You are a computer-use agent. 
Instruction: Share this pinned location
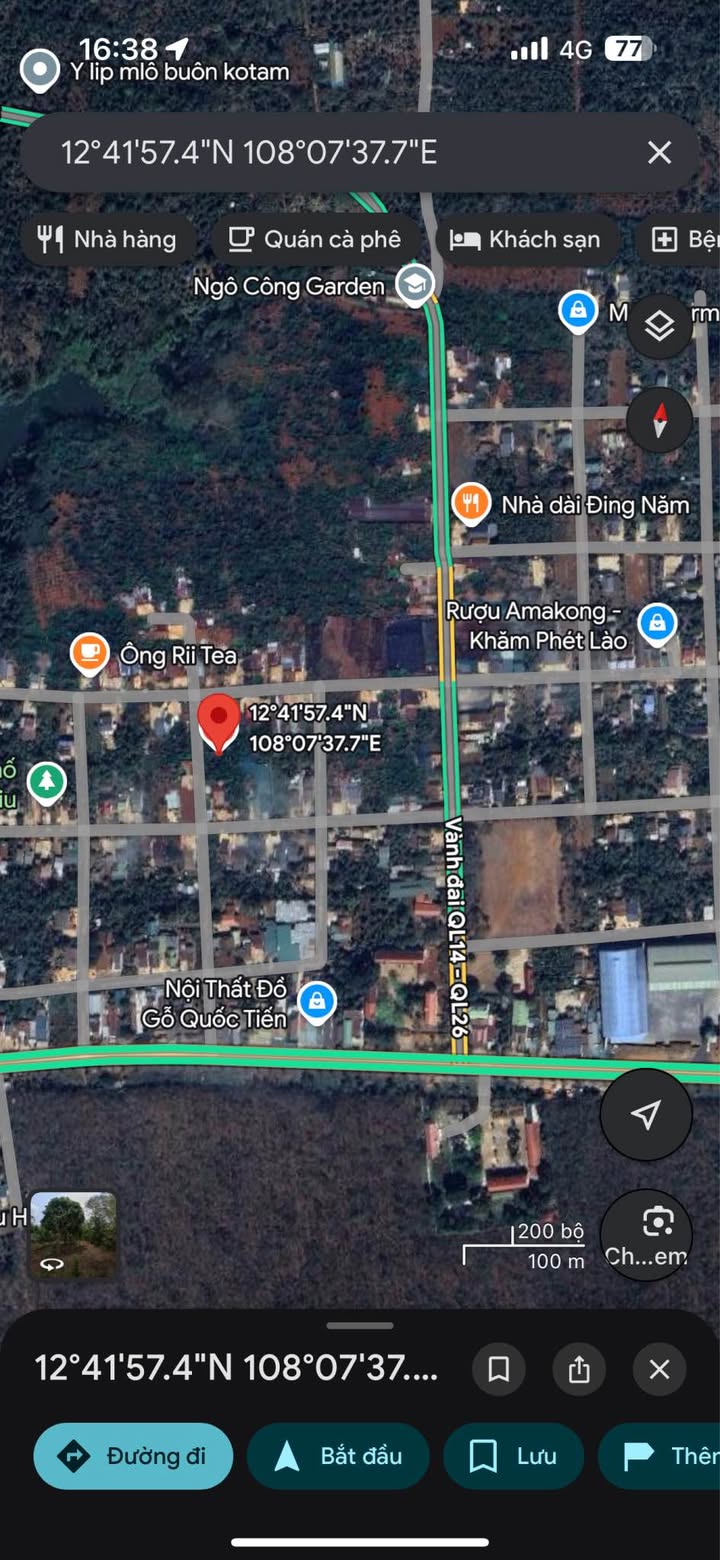579,1369
